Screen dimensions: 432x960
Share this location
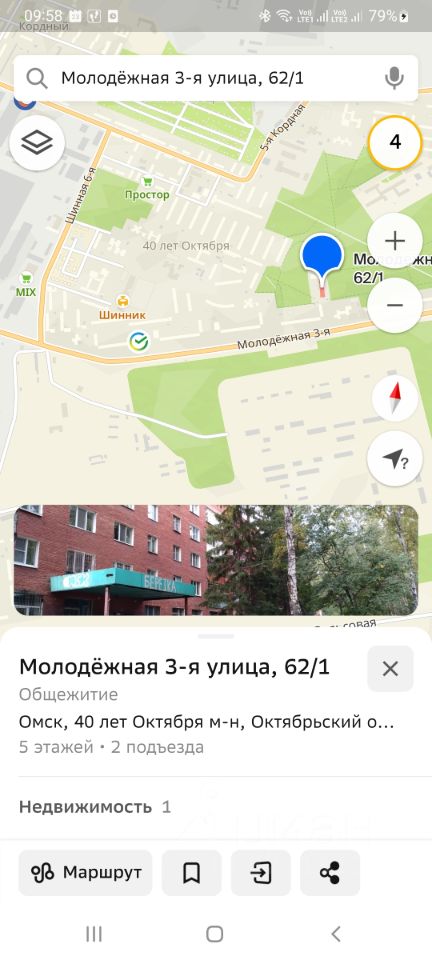330,872
